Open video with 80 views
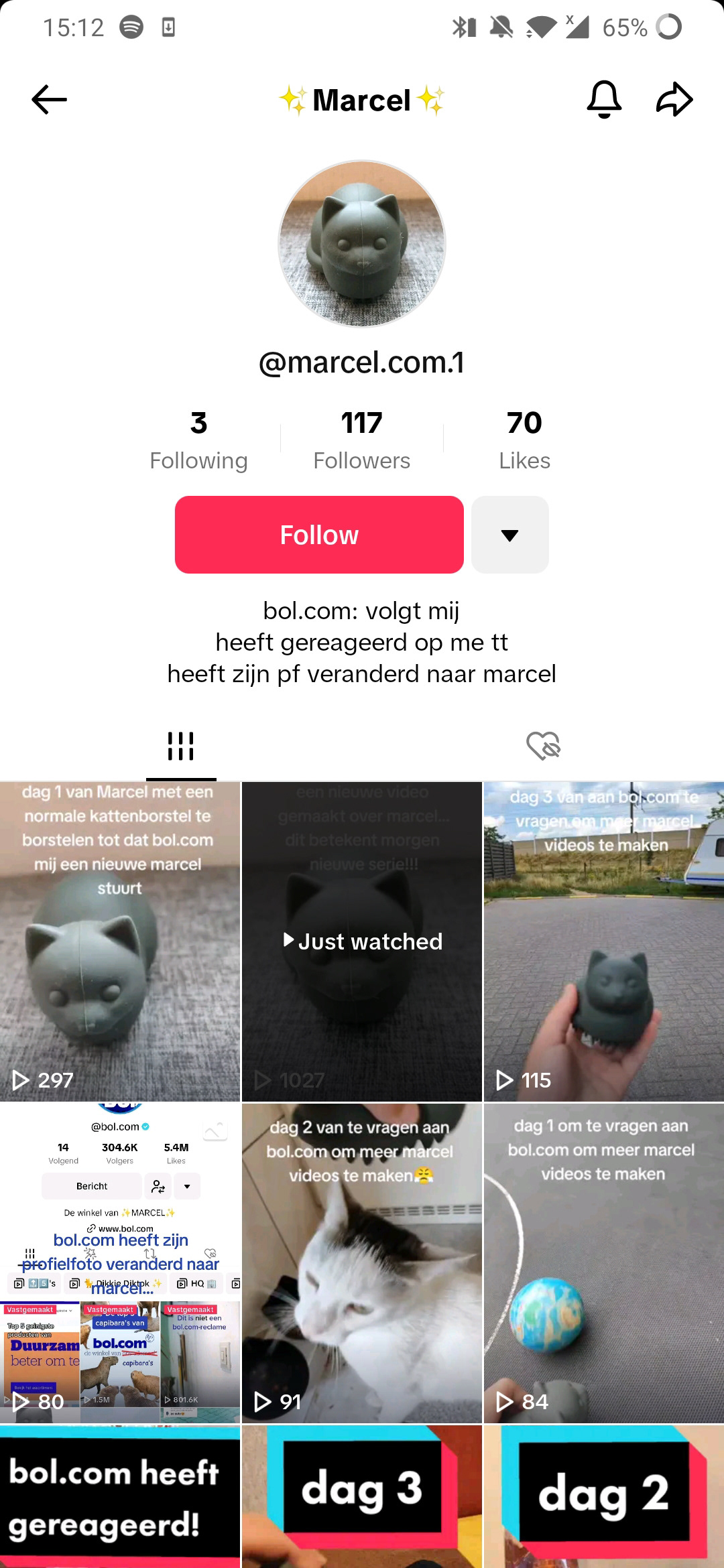The height and width of the screenshot is (1568, 724). pyautogui.click(x=120, y=1263)
